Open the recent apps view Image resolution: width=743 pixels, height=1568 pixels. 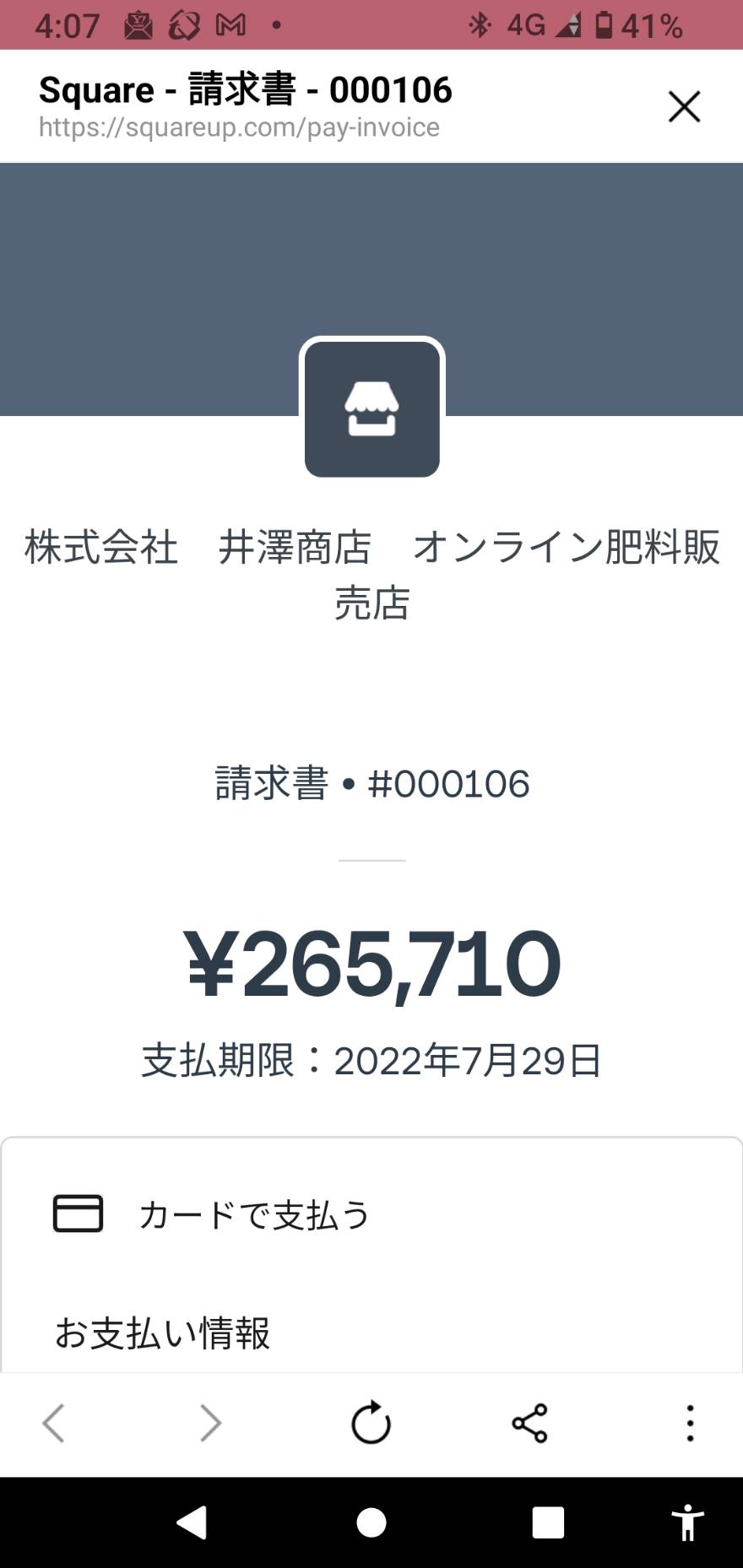(548, 1522)
